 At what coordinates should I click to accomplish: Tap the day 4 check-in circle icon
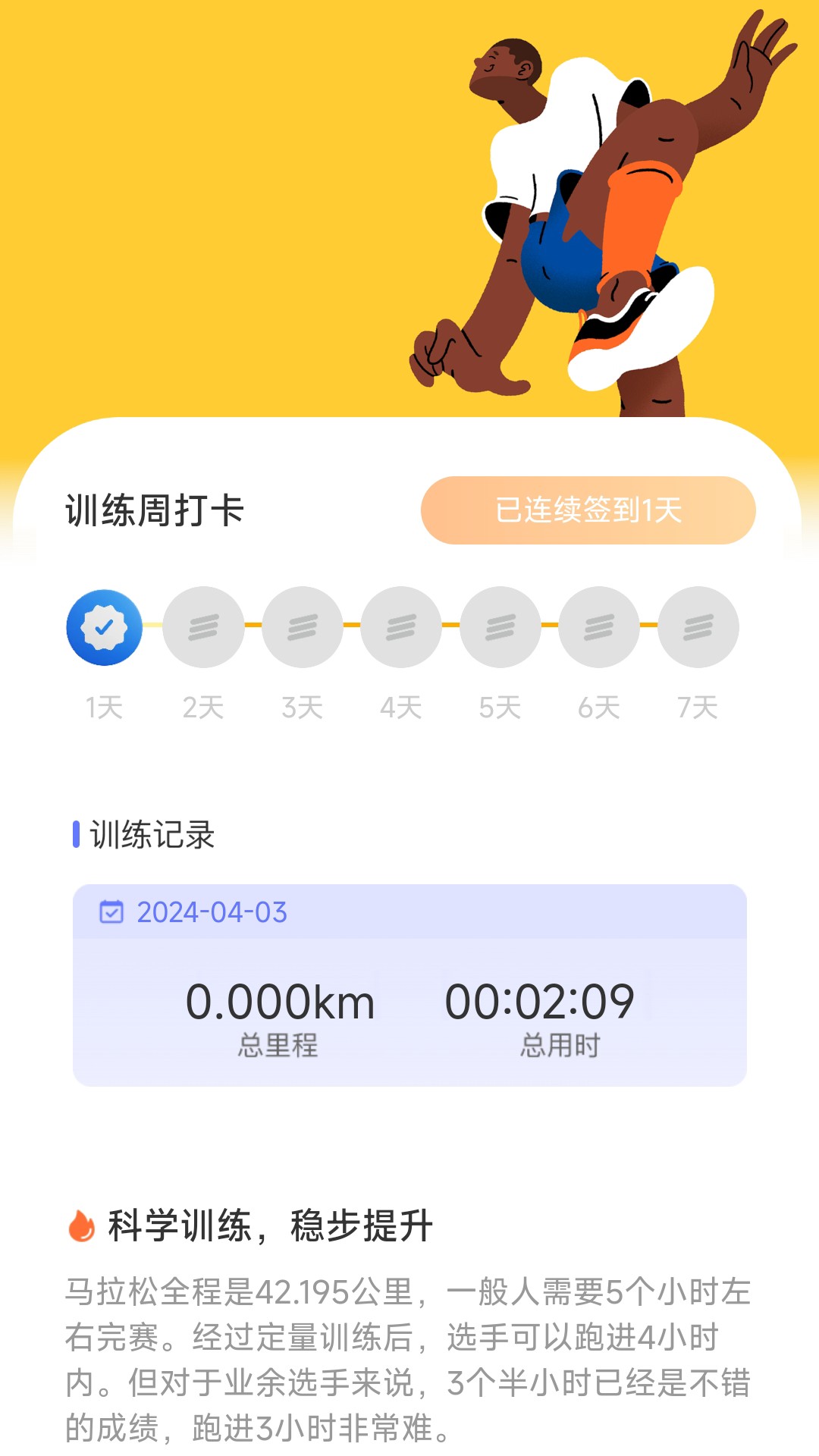pyautogui.click(x=401, y=626)
